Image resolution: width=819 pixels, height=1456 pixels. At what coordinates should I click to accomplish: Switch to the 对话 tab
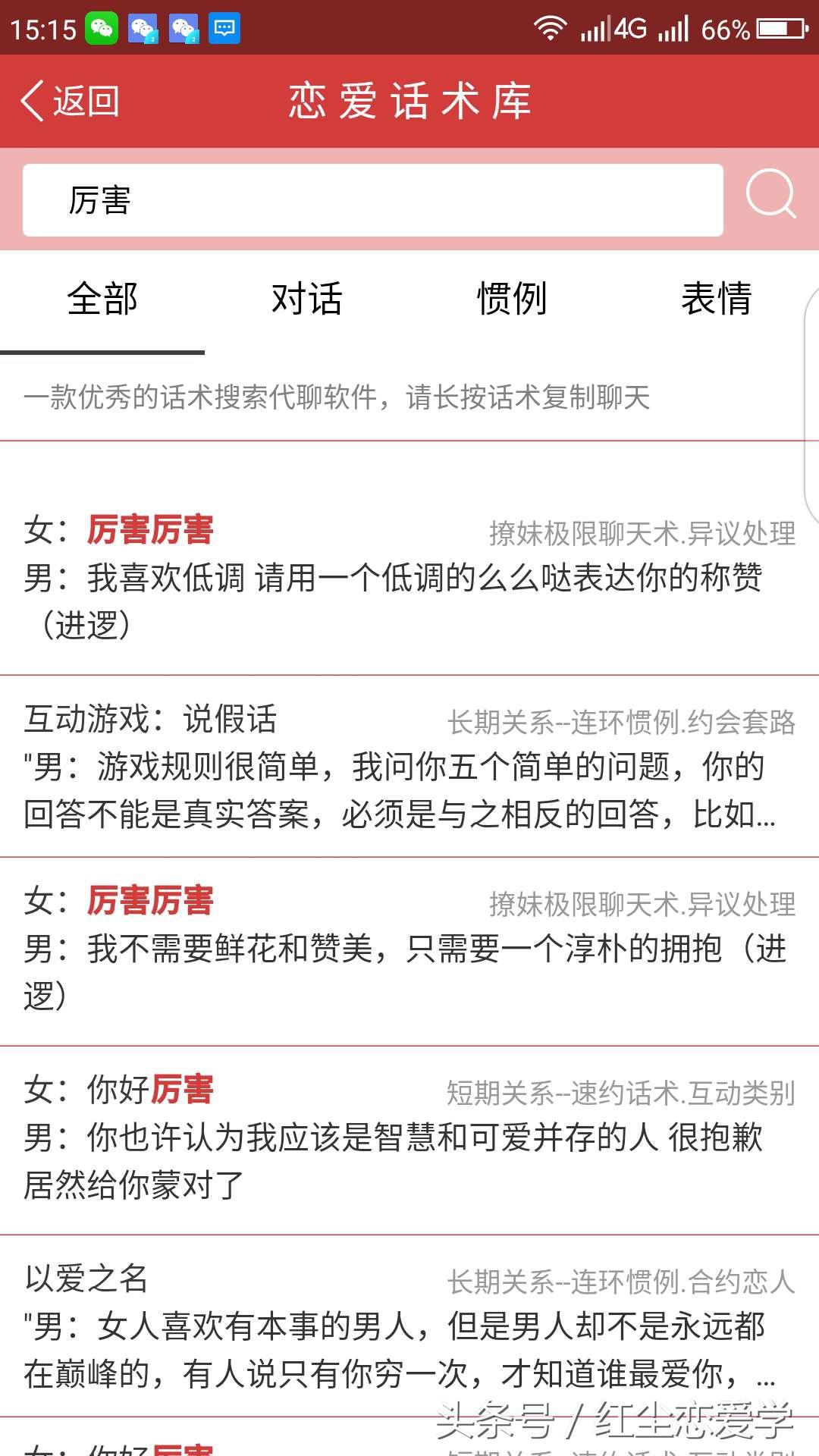307,299
